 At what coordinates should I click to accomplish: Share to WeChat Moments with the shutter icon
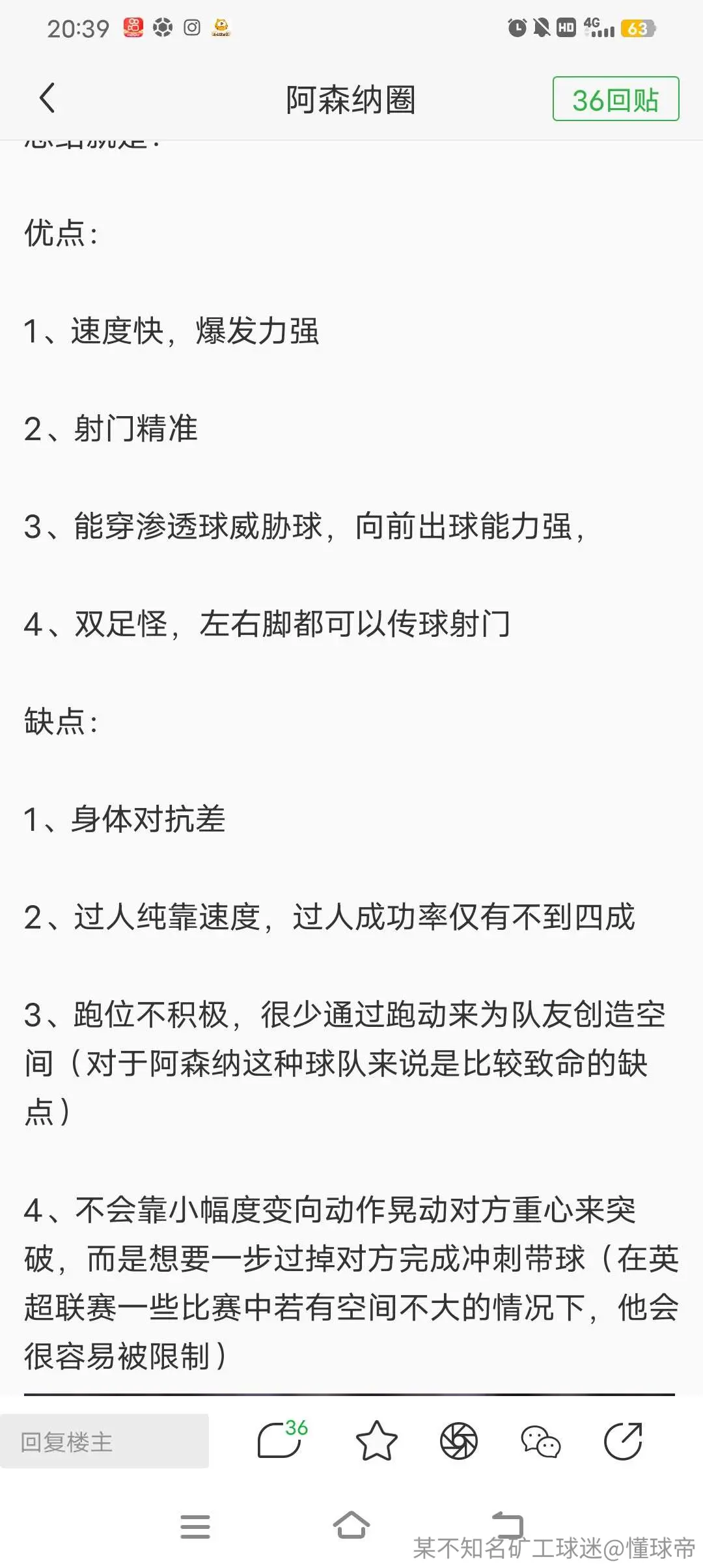459,1441
